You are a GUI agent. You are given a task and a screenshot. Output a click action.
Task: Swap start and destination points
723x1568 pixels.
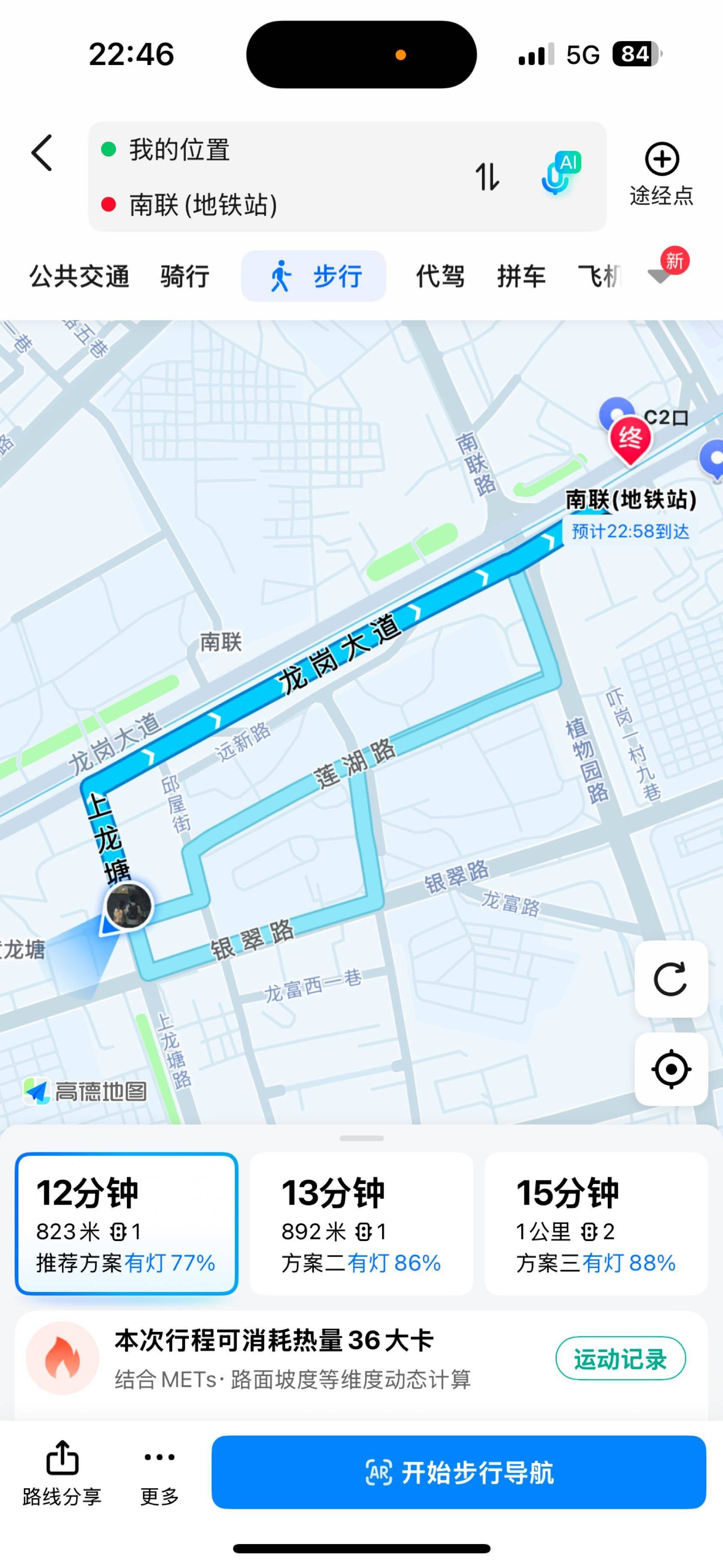tap(487, 177)
